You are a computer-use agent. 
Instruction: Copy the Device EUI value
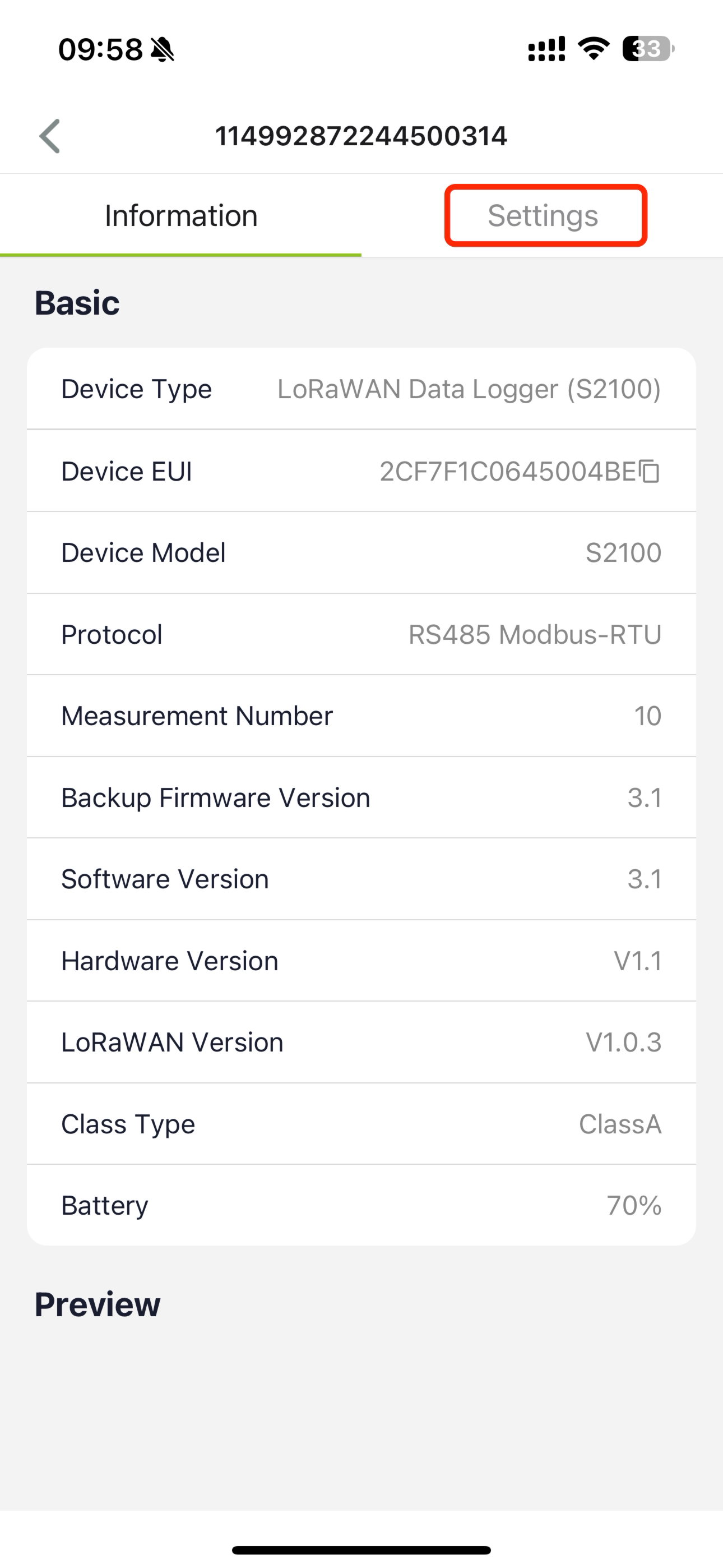coord(650,471)
